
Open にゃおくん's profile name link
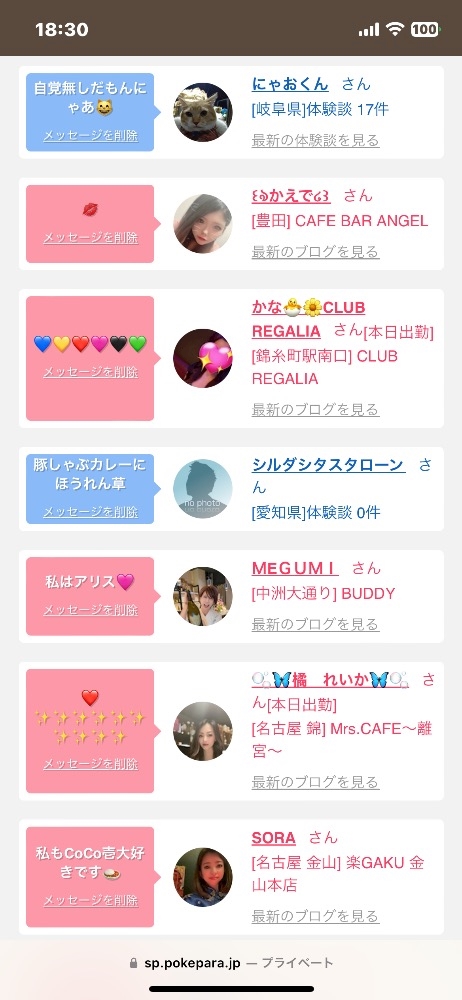coord(290,84)
